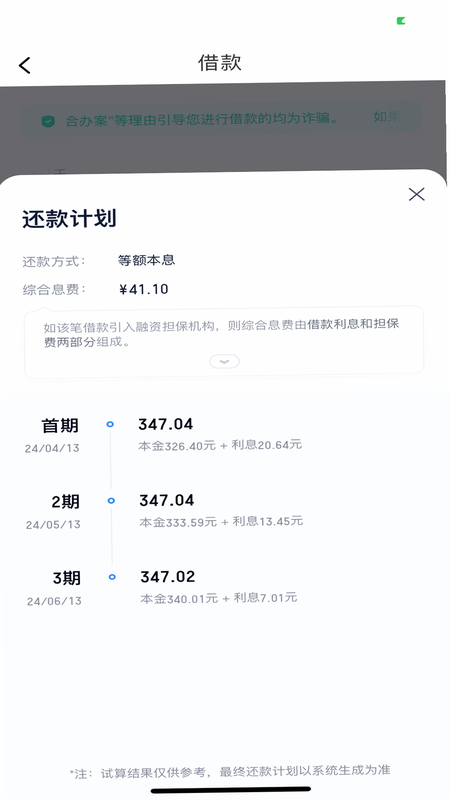Screen dimensions: 450x800
Task: Expand the comprehensive fee explanation
Action: 224,361
